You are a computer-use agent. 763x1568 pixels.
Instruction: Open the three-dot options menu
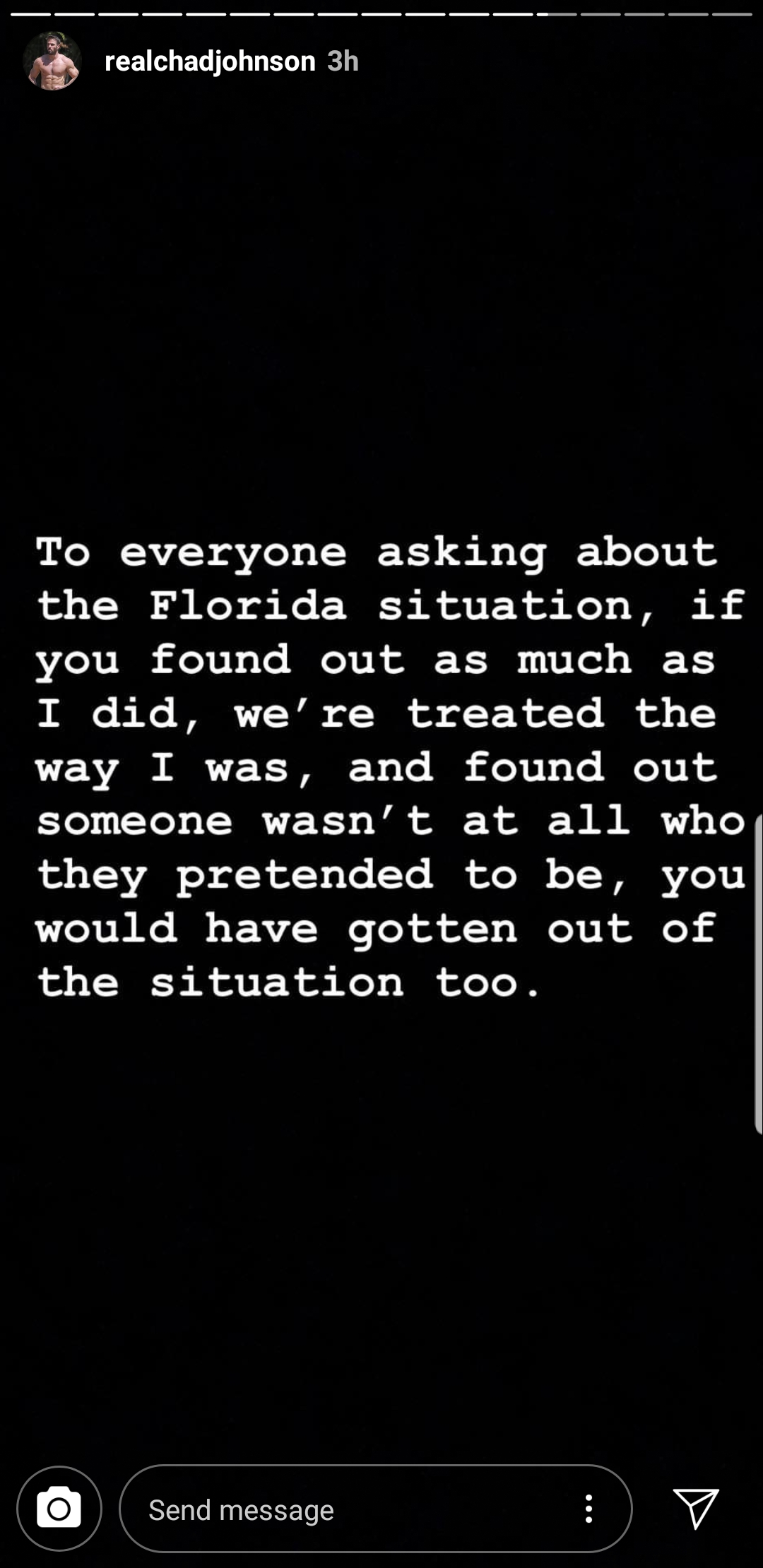[588, 1509]
